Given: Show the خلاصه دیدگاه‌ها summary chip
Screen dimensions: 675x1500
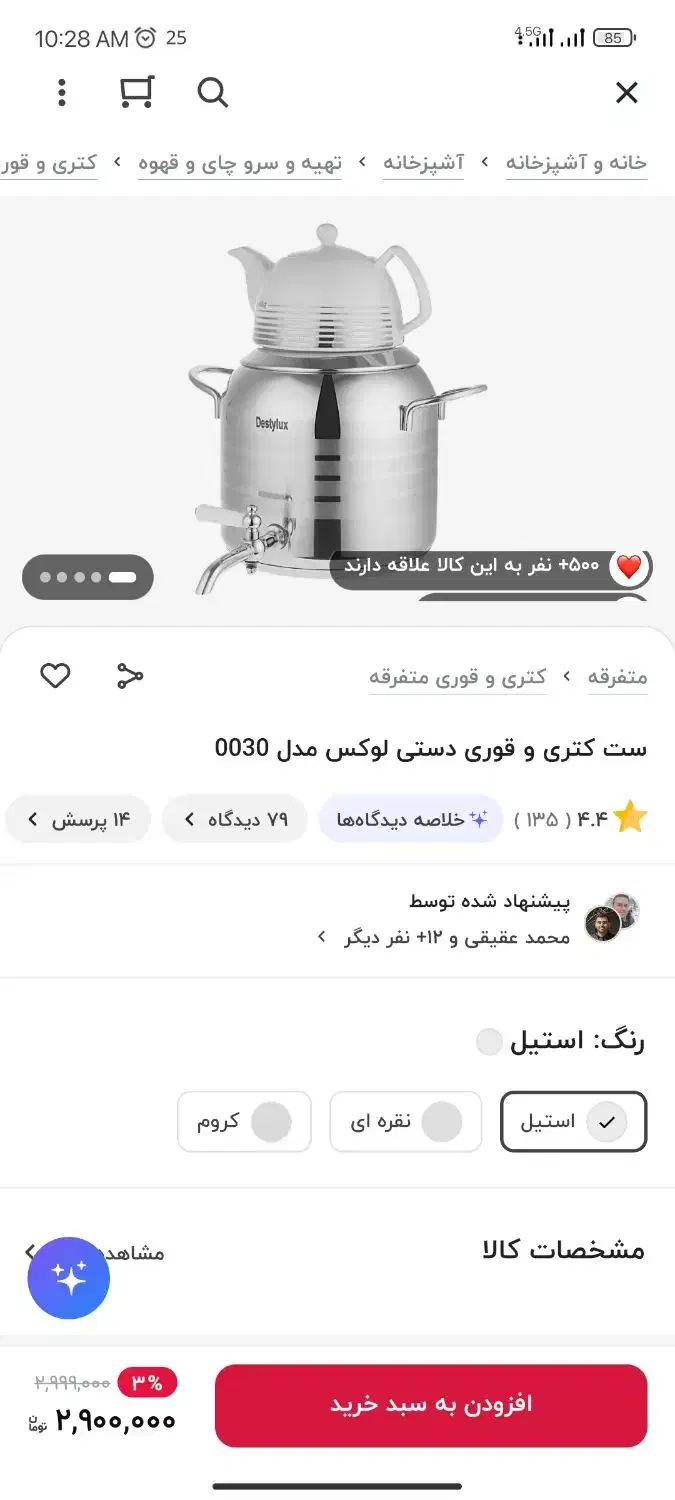Looking at the screenshot, I should tap(411, 820).
